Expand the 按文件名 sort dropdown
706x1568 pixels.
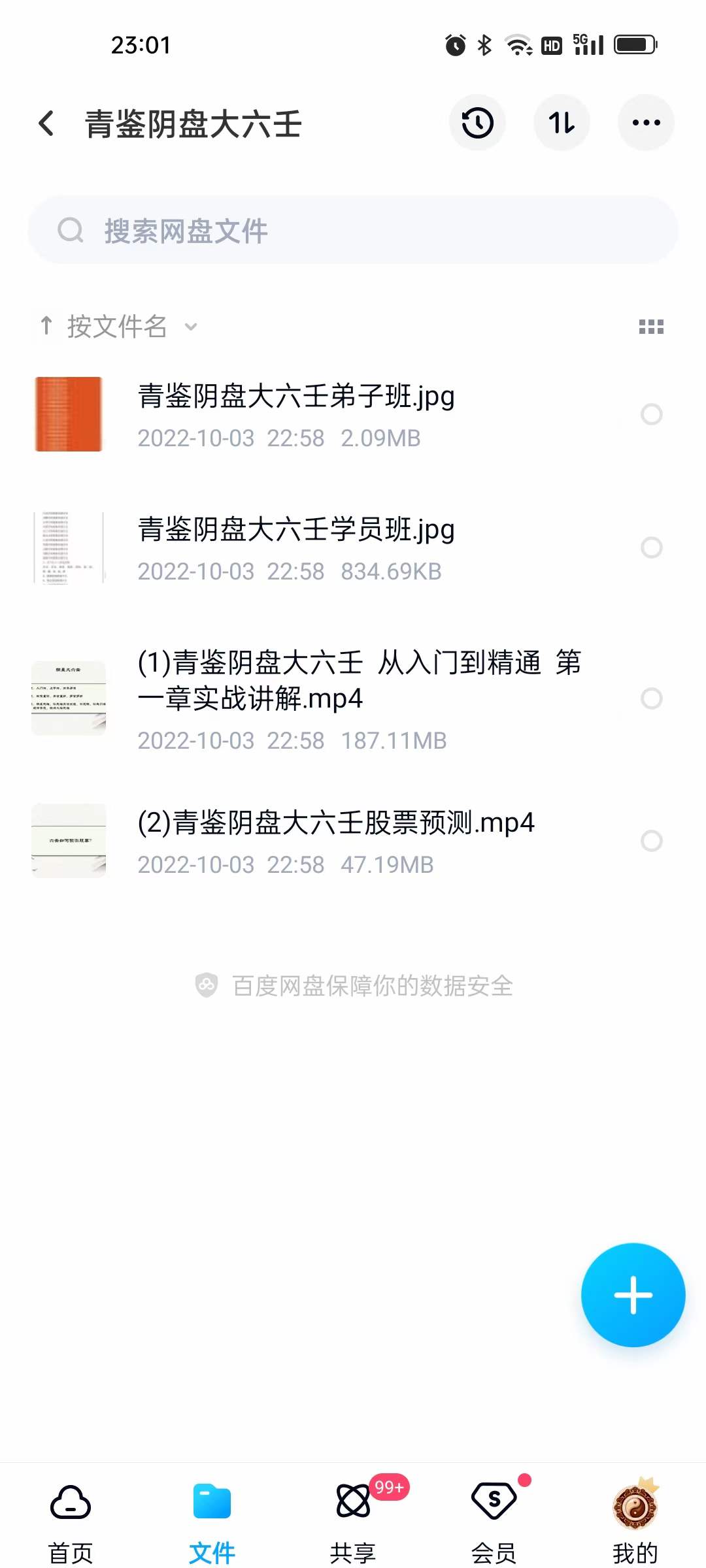tap(190, 325)
